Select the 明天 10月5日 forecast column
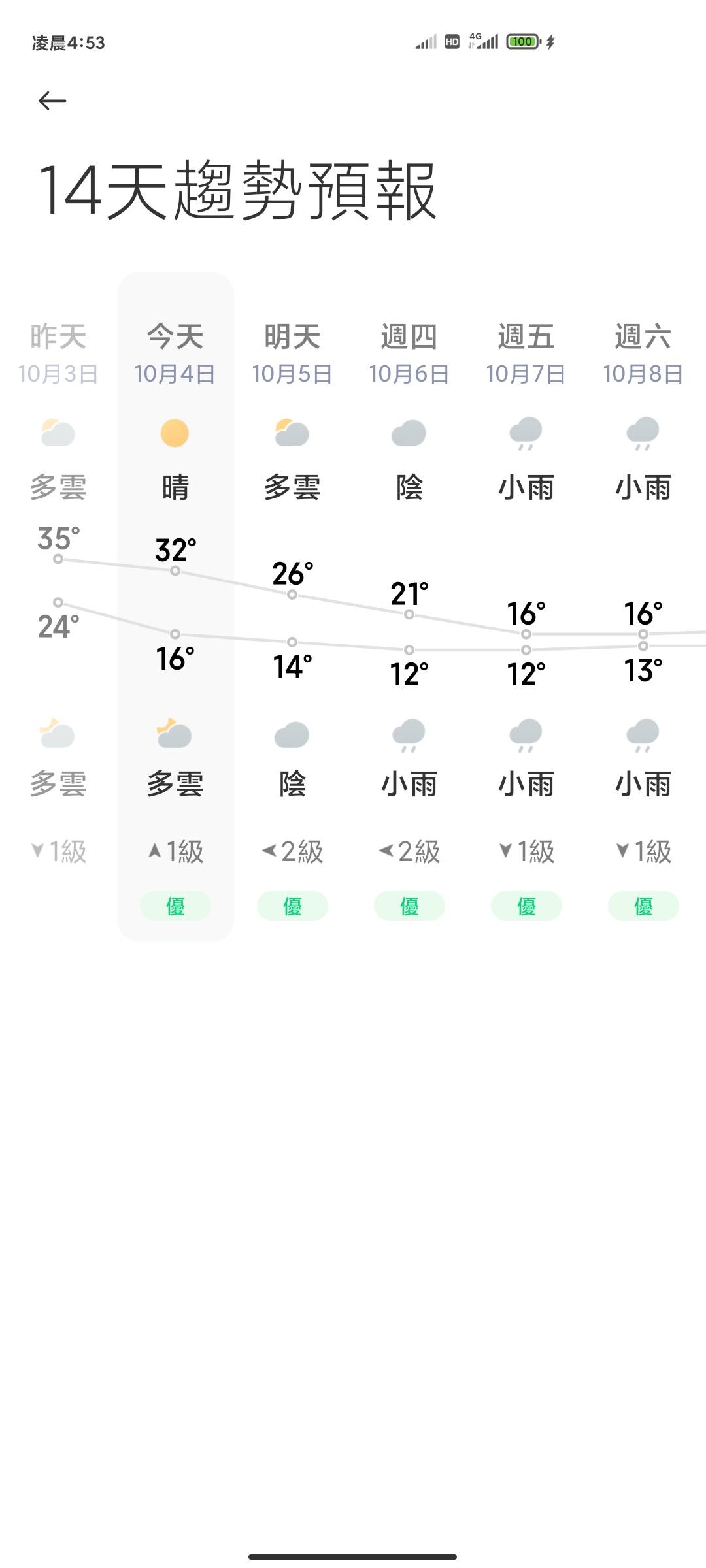 (x=292, y=353)
